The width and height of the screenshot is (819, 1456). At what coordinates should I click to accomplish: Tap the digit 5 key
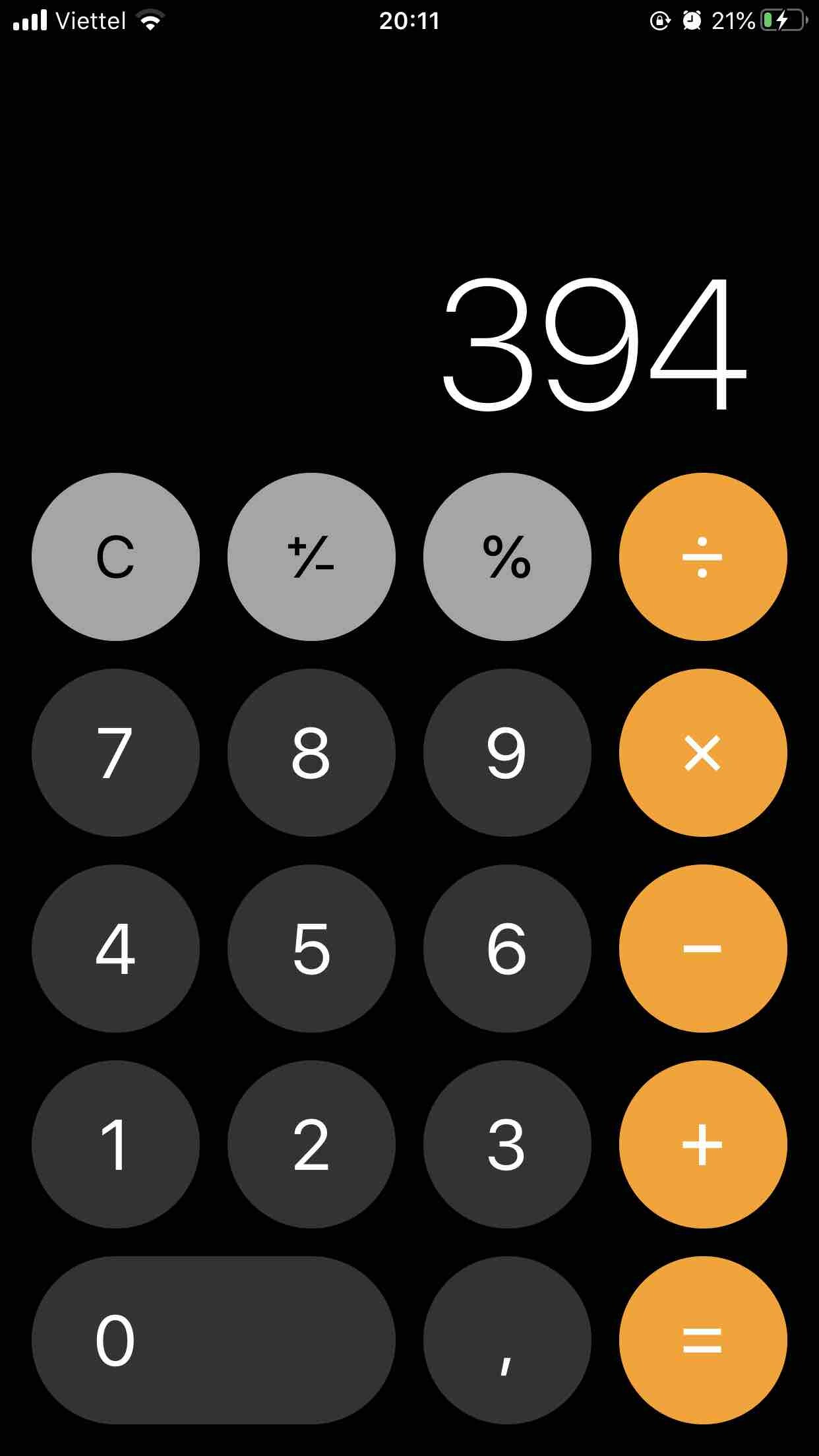coord(311,948)
